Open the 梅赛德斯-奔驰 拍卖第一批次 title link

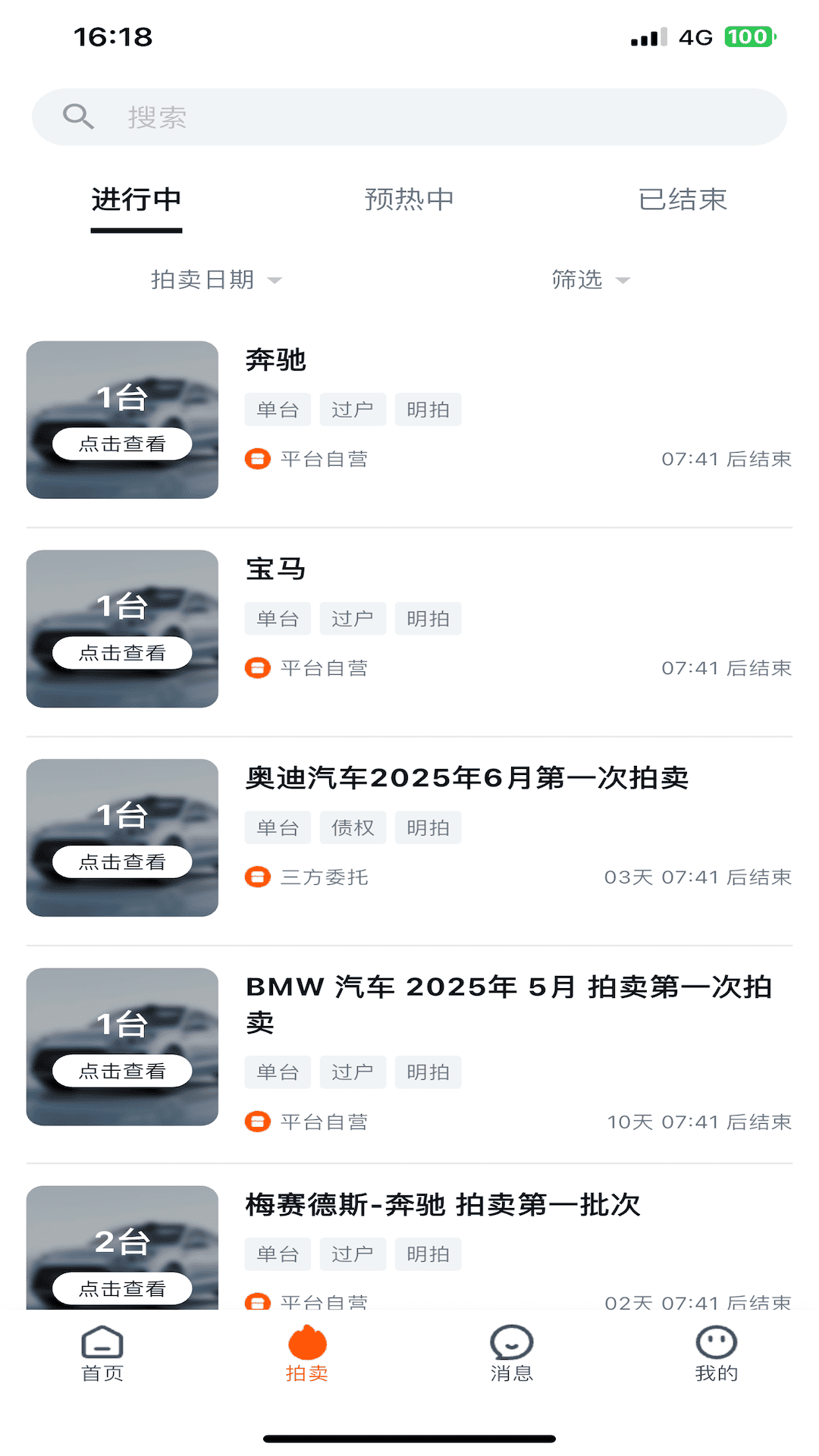[443, 1205]
